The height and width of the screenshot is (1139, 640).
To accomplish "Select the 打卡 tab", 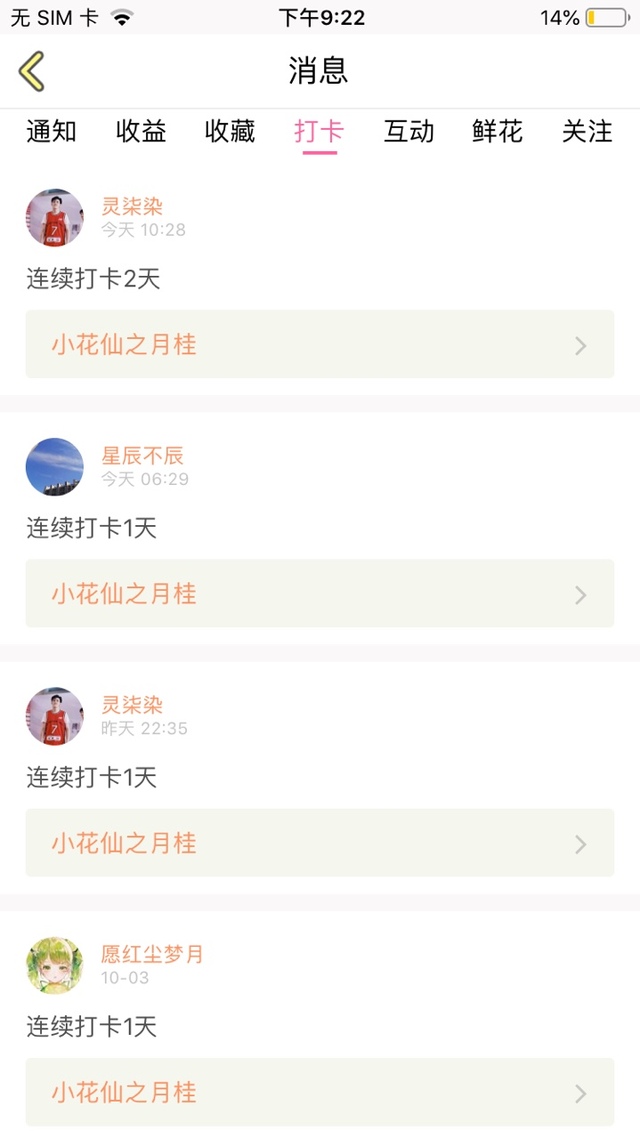I will 319,131.
